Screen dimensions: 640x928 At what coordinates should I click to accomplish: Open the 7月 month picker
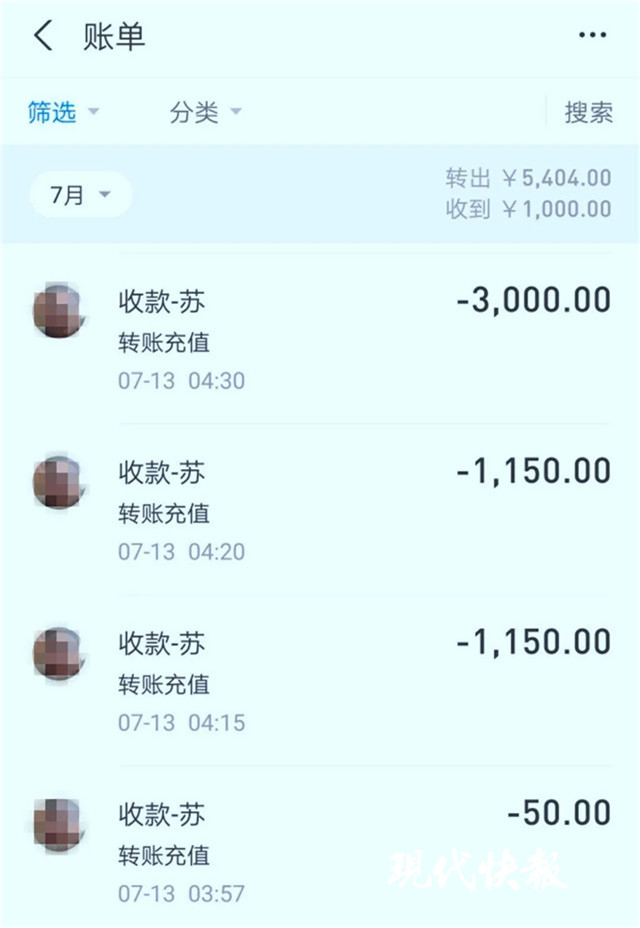[x=80, y=195]
